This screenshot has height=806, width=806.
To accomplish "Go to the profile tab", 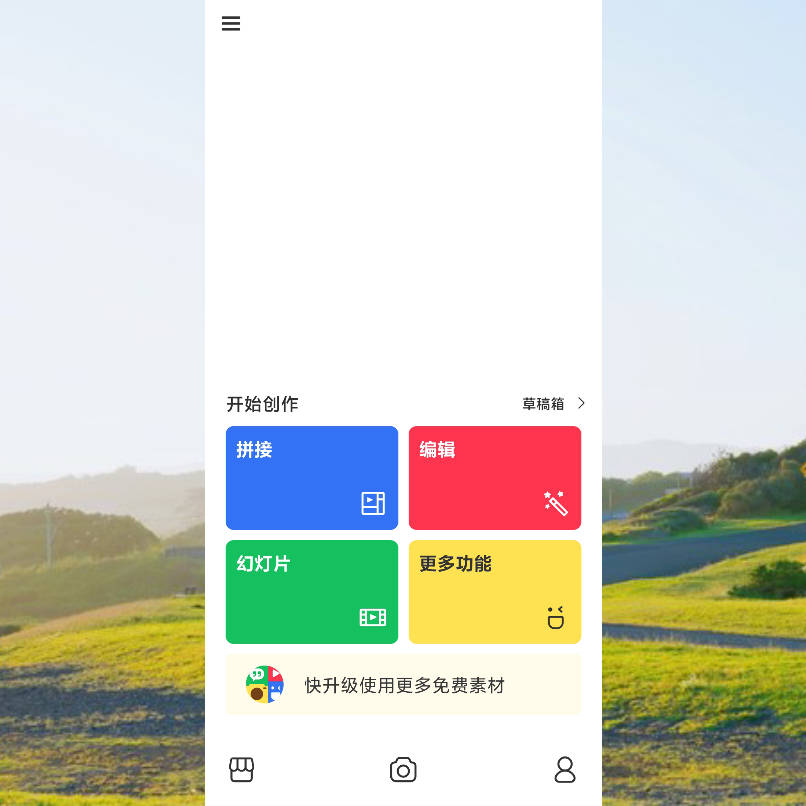I will 565,769.
